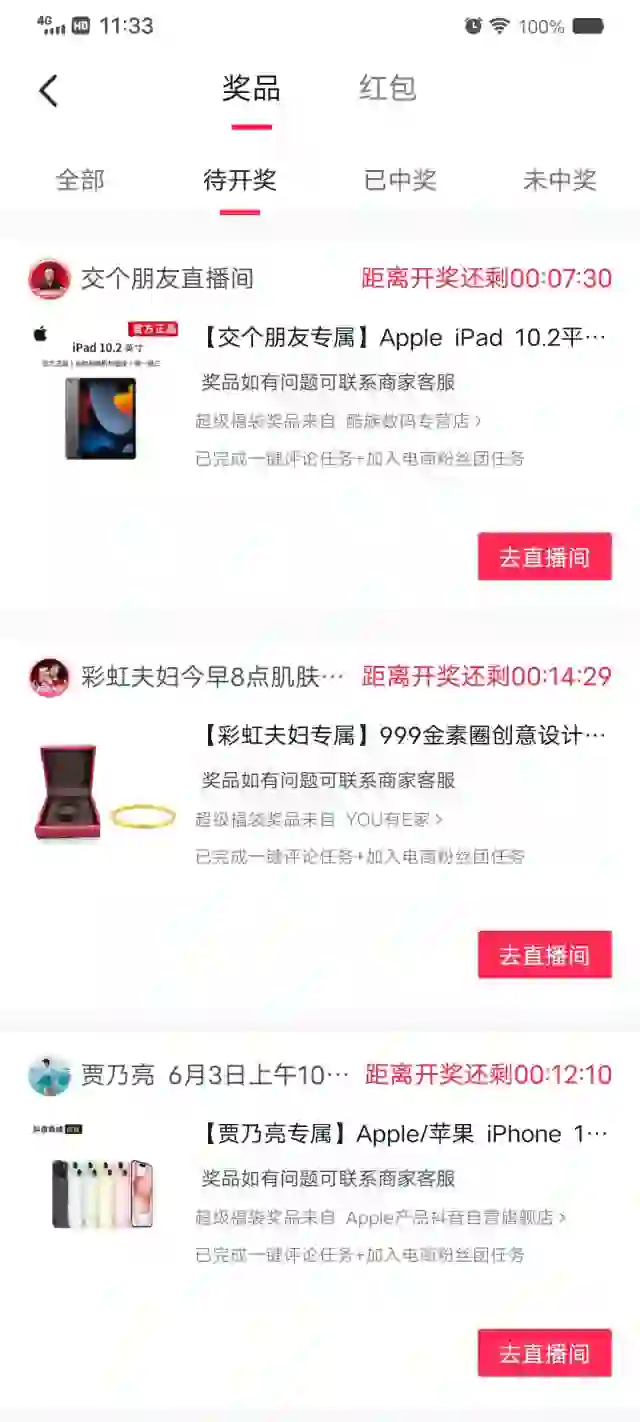This screenshot has width=640, height=1422.
Task: Open the YOU有E家 shop link
Action: tap(393, 819)
